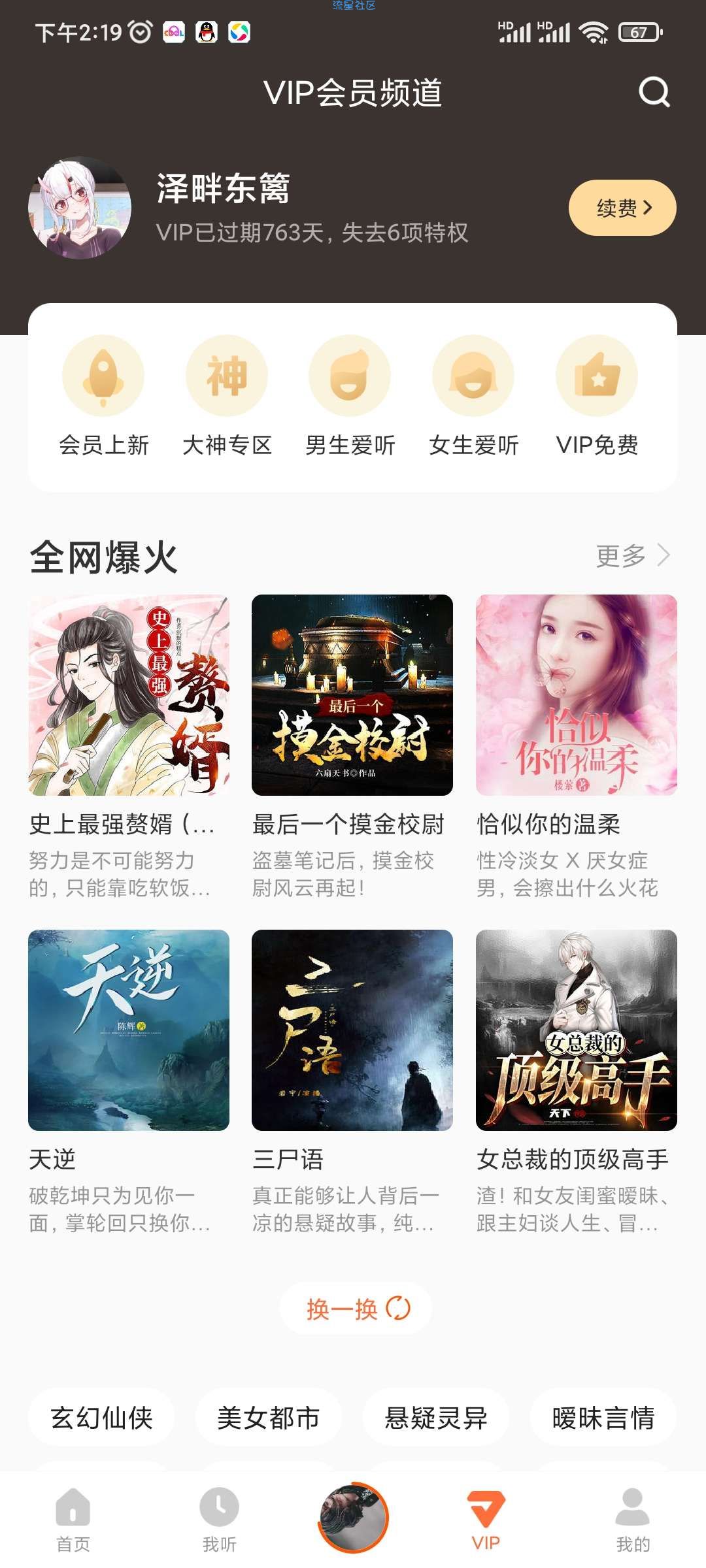Switch to the 我听 tab
Image resolution: width=706 pixels, height=1568 pixels.
[x=219, y=1520]
